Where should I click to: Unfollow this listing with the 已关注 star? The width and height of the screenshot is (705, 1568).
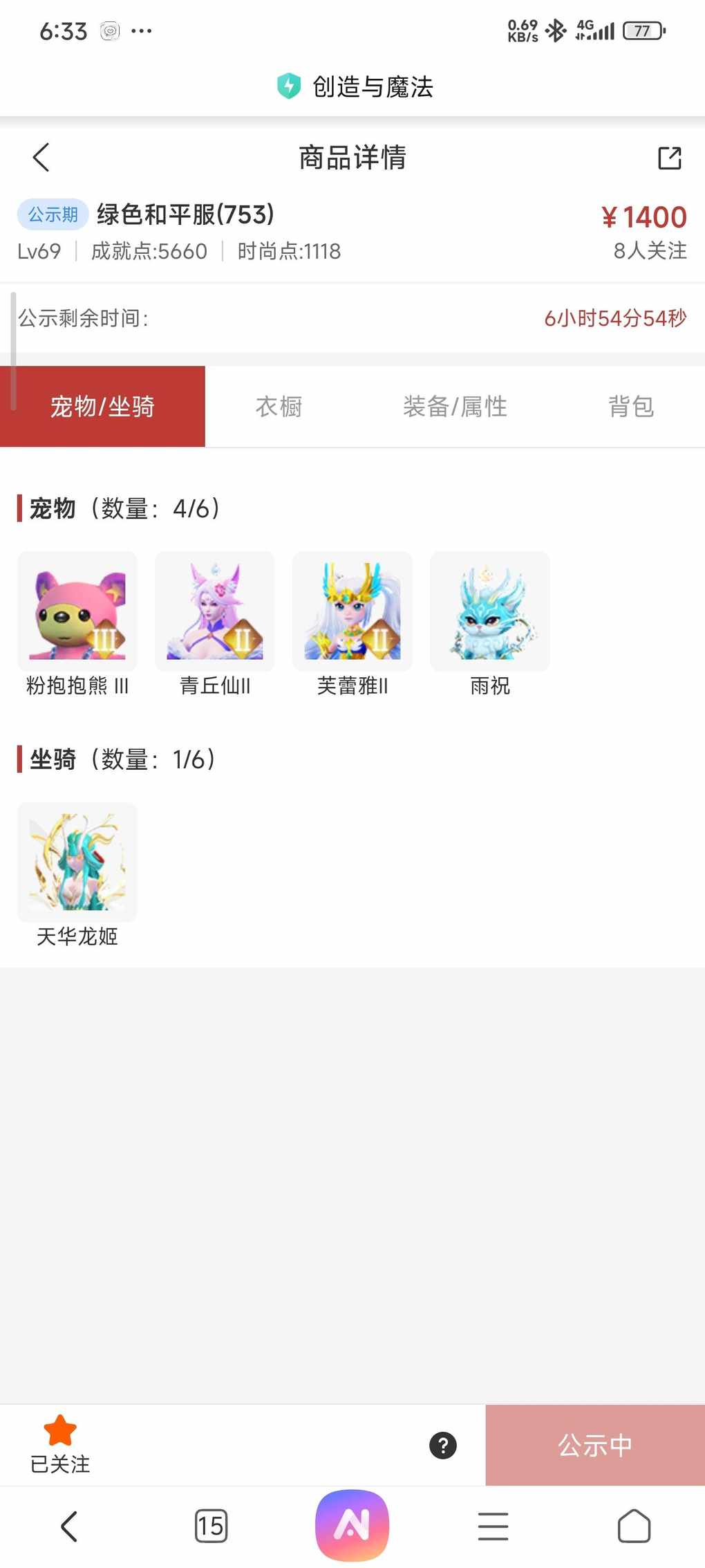click(x=60, y=1444)
